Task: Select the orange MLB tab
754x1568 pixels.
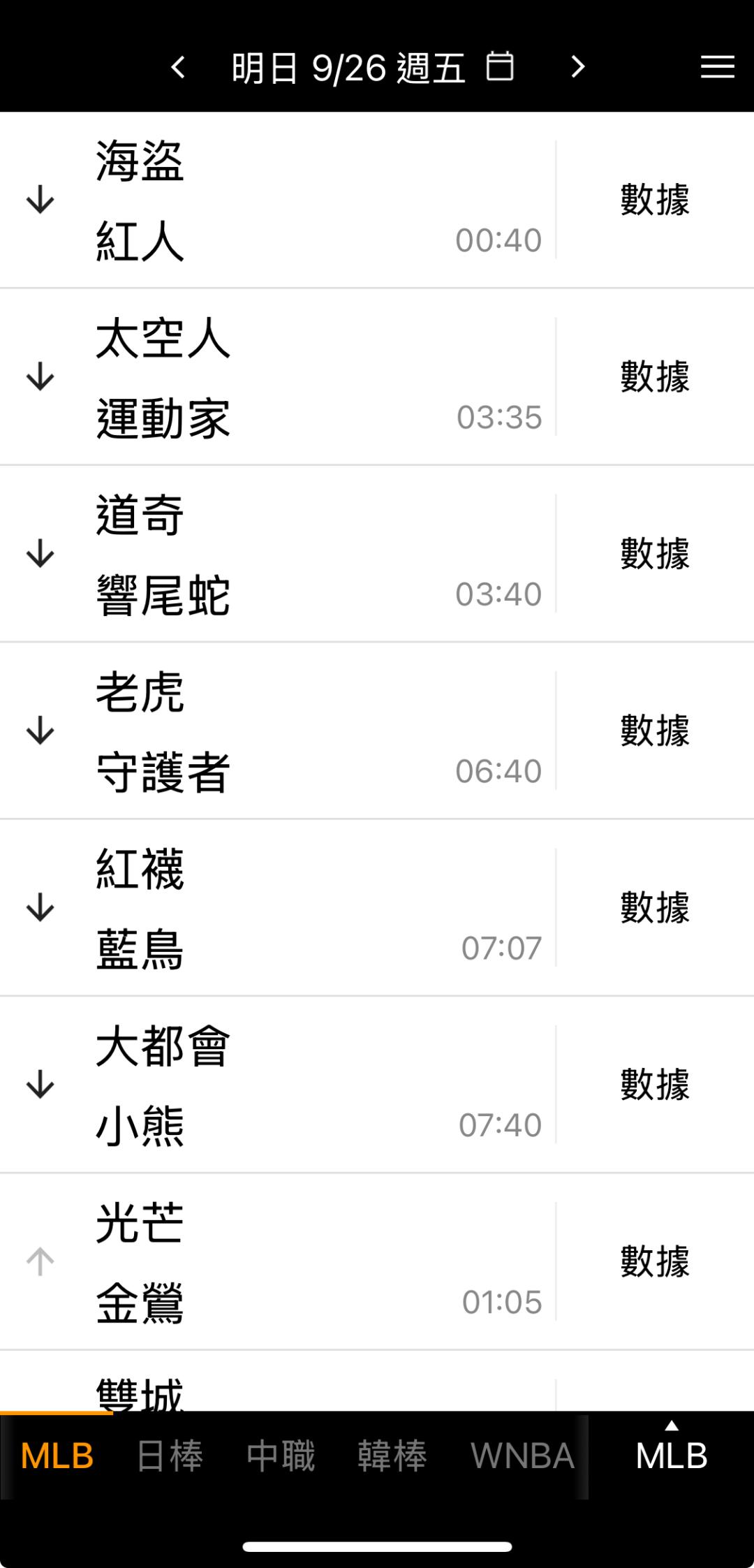Action: click(57, 1456)
